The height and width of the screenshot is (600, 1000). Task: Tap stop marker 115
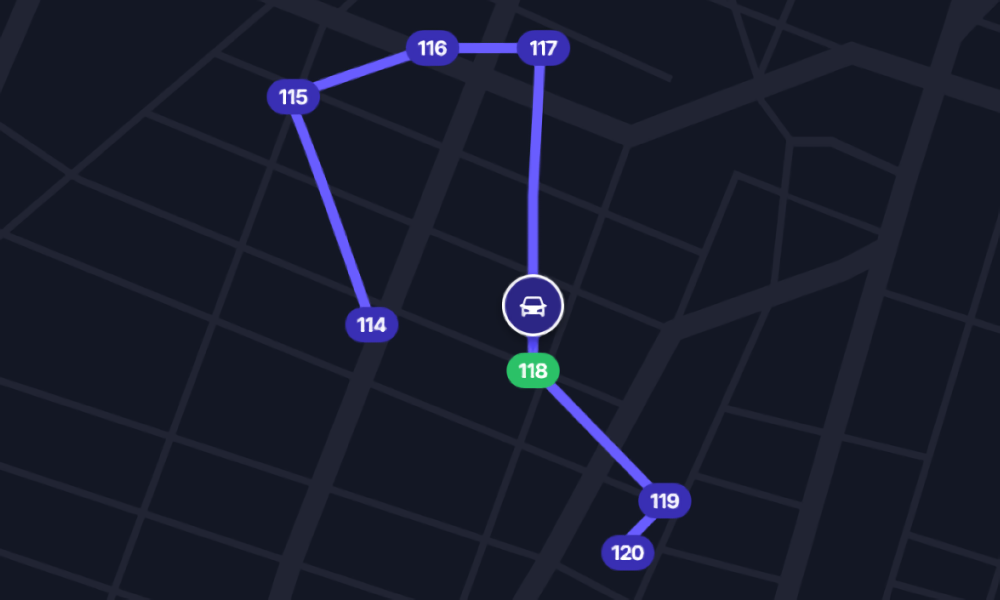[293, 97]
